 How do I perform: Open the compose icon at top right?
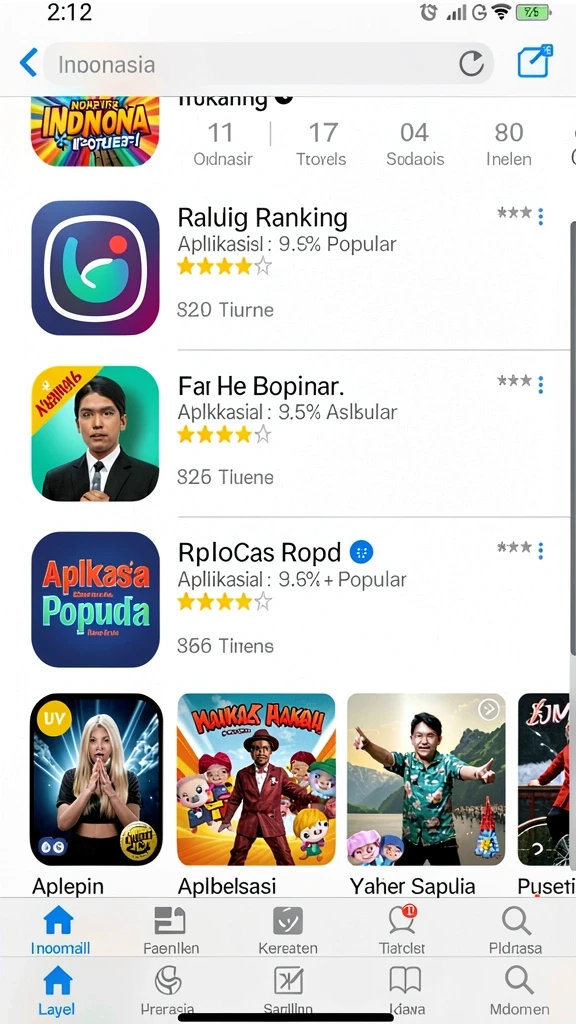pos(535,62)
